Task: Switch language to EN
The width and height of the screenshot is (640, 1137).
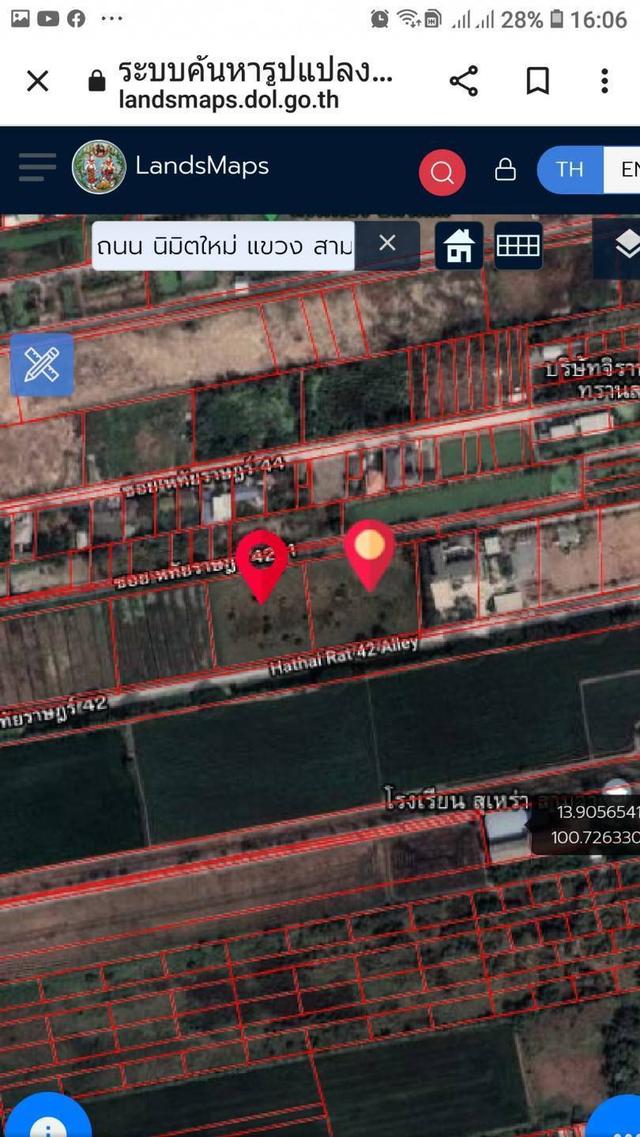Action: coord(623,170)
